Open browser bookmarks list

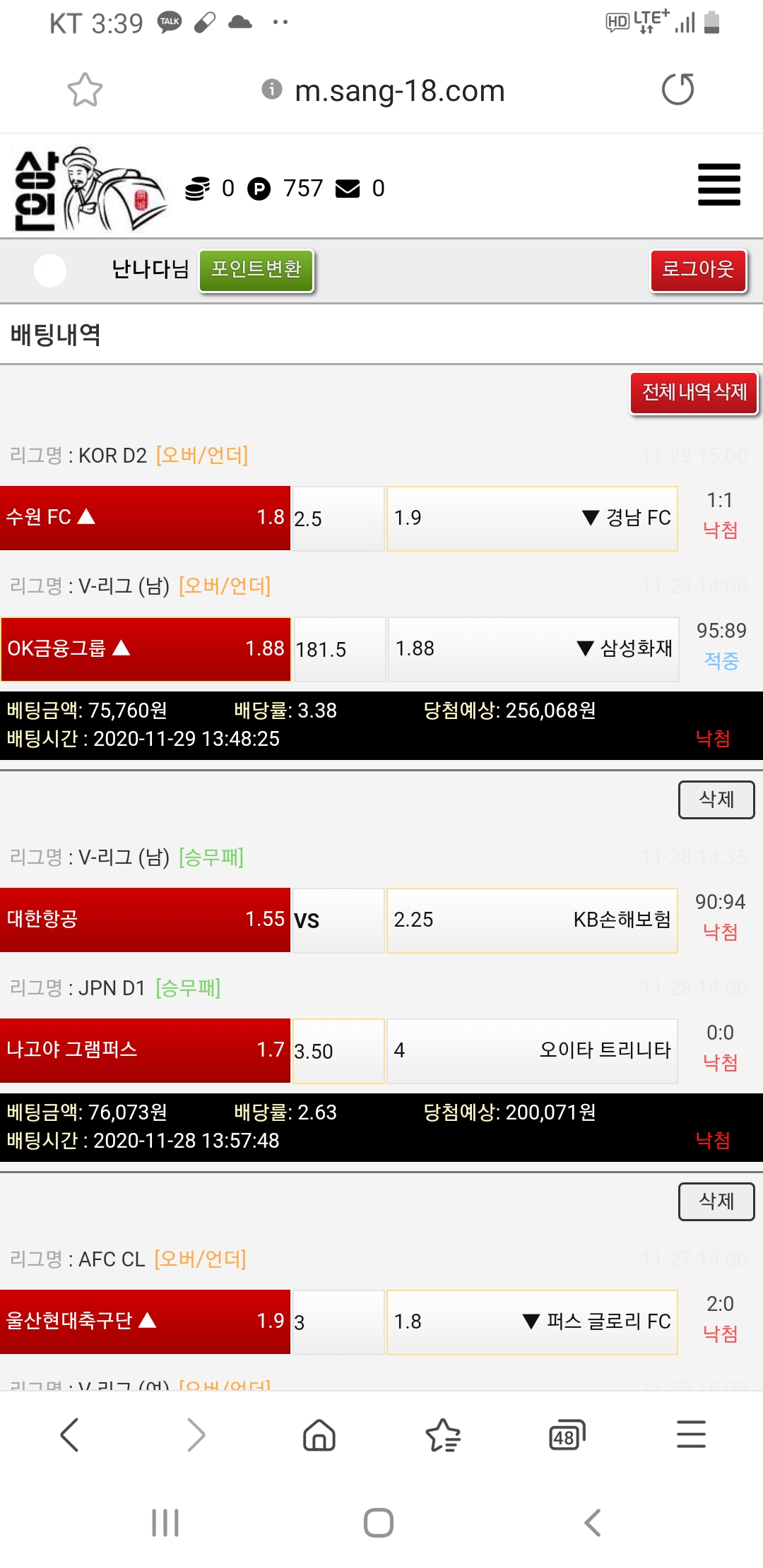(443, 1435)
